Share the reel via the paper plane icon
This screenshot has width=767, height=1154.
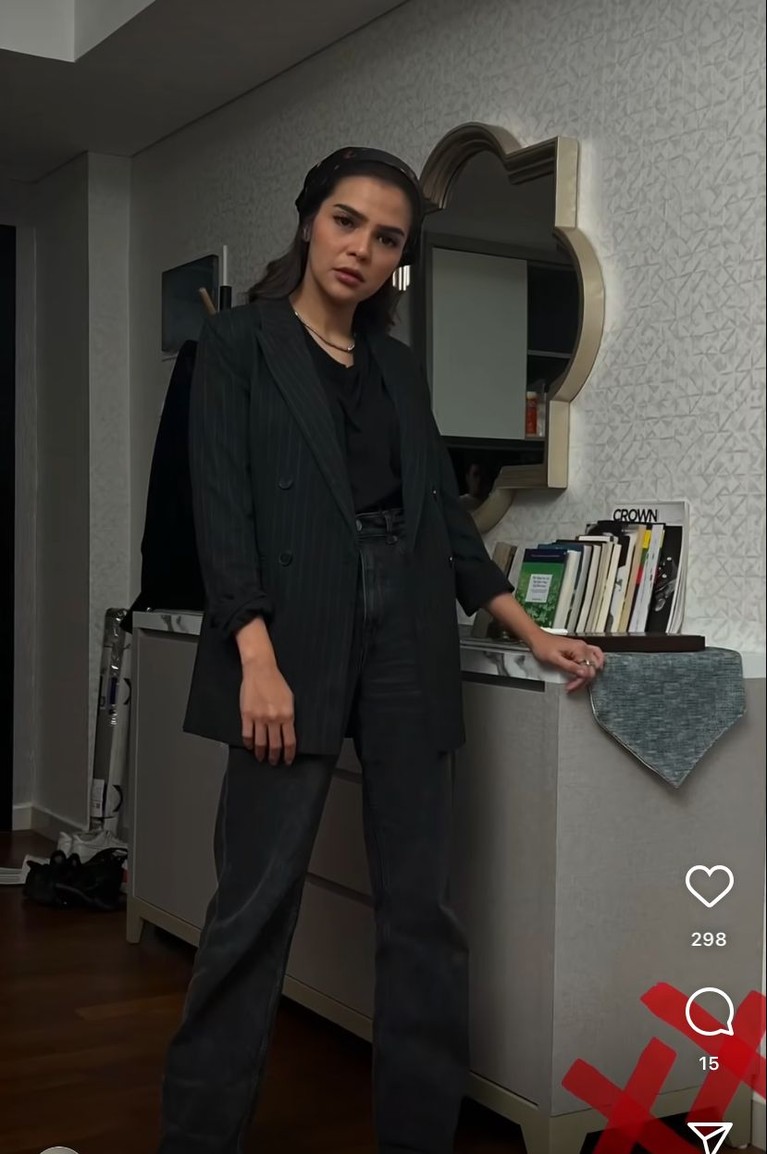709,1137
